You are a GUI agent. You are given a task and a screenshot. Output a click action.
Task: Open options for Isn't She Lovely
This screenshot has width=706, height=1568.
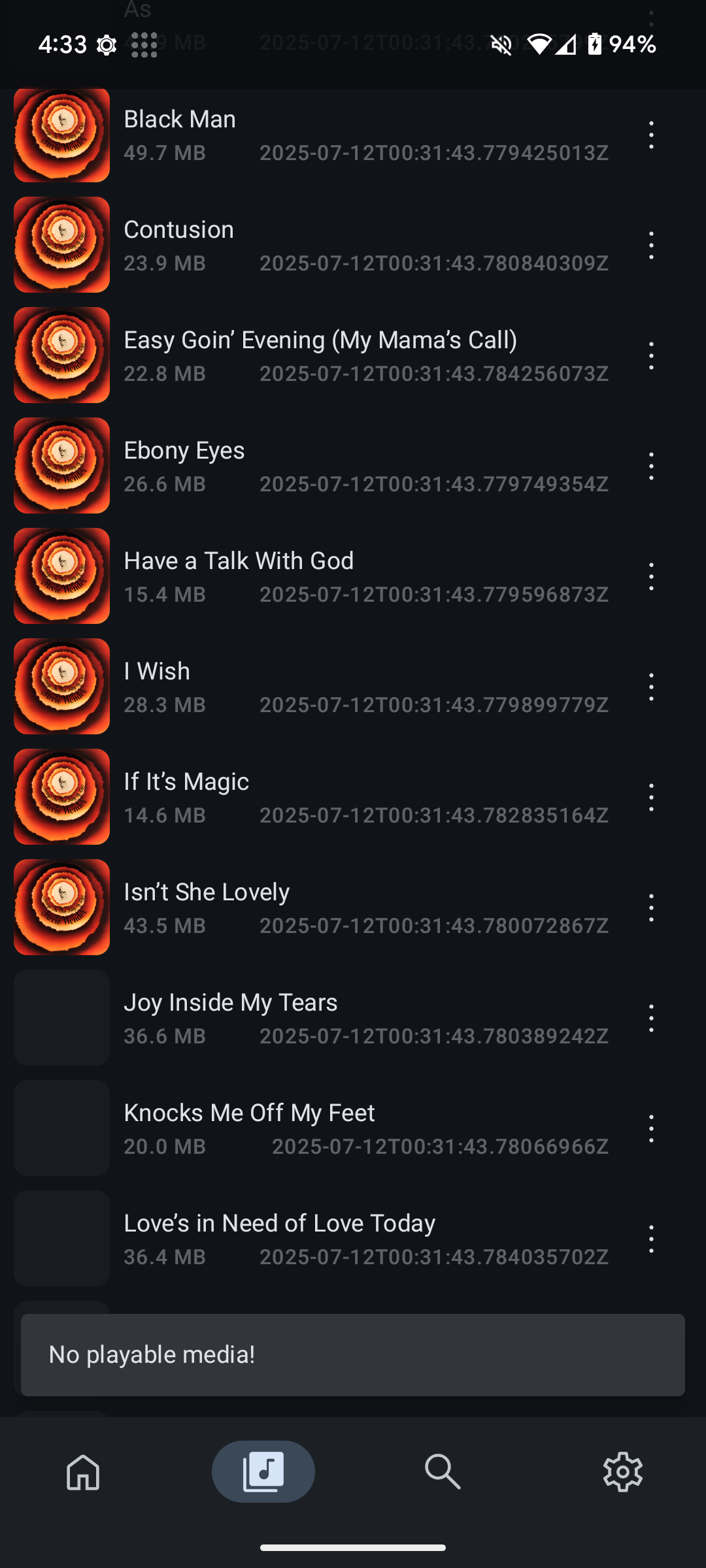click(651, 908)
